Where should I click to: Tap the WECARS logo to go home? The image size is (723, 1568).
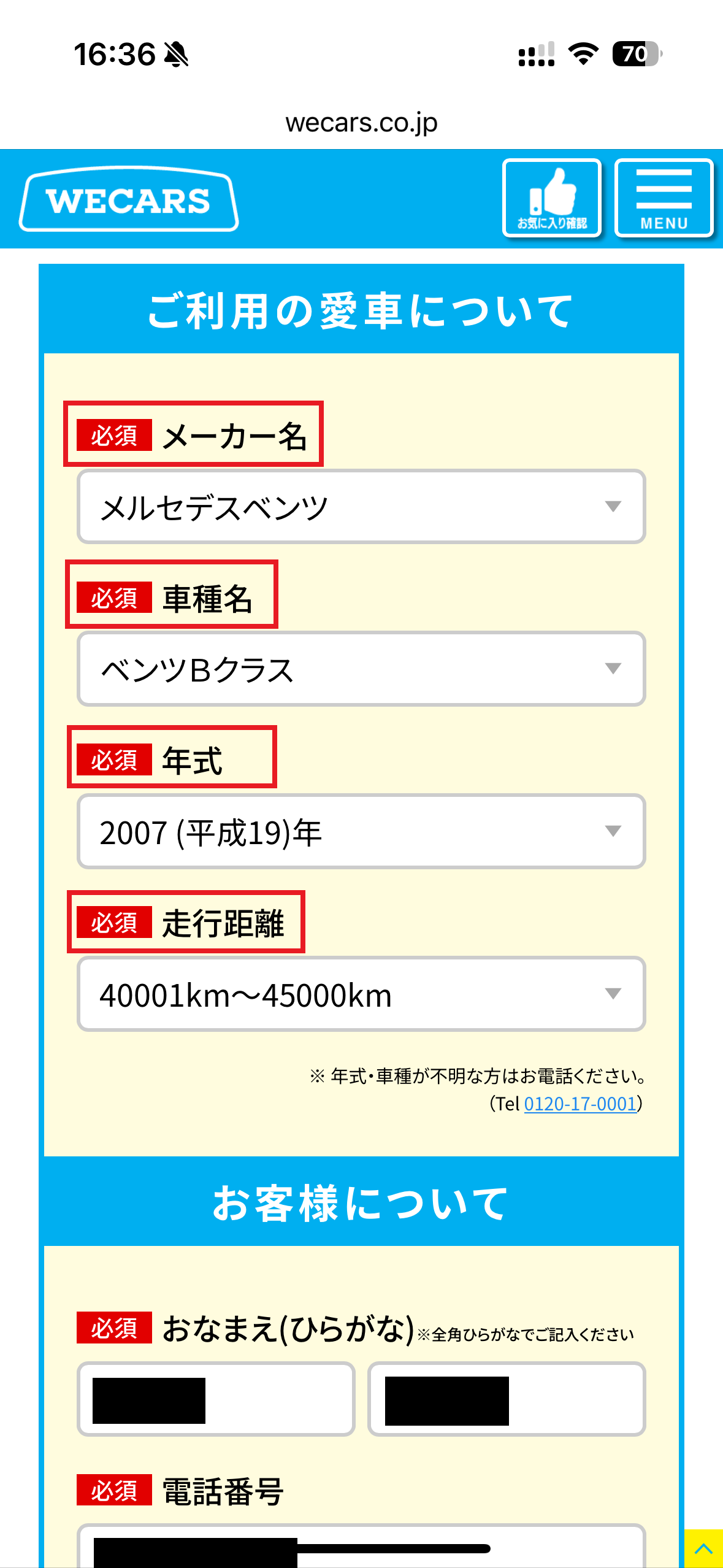pyautogui.click(x=129, y=200)
